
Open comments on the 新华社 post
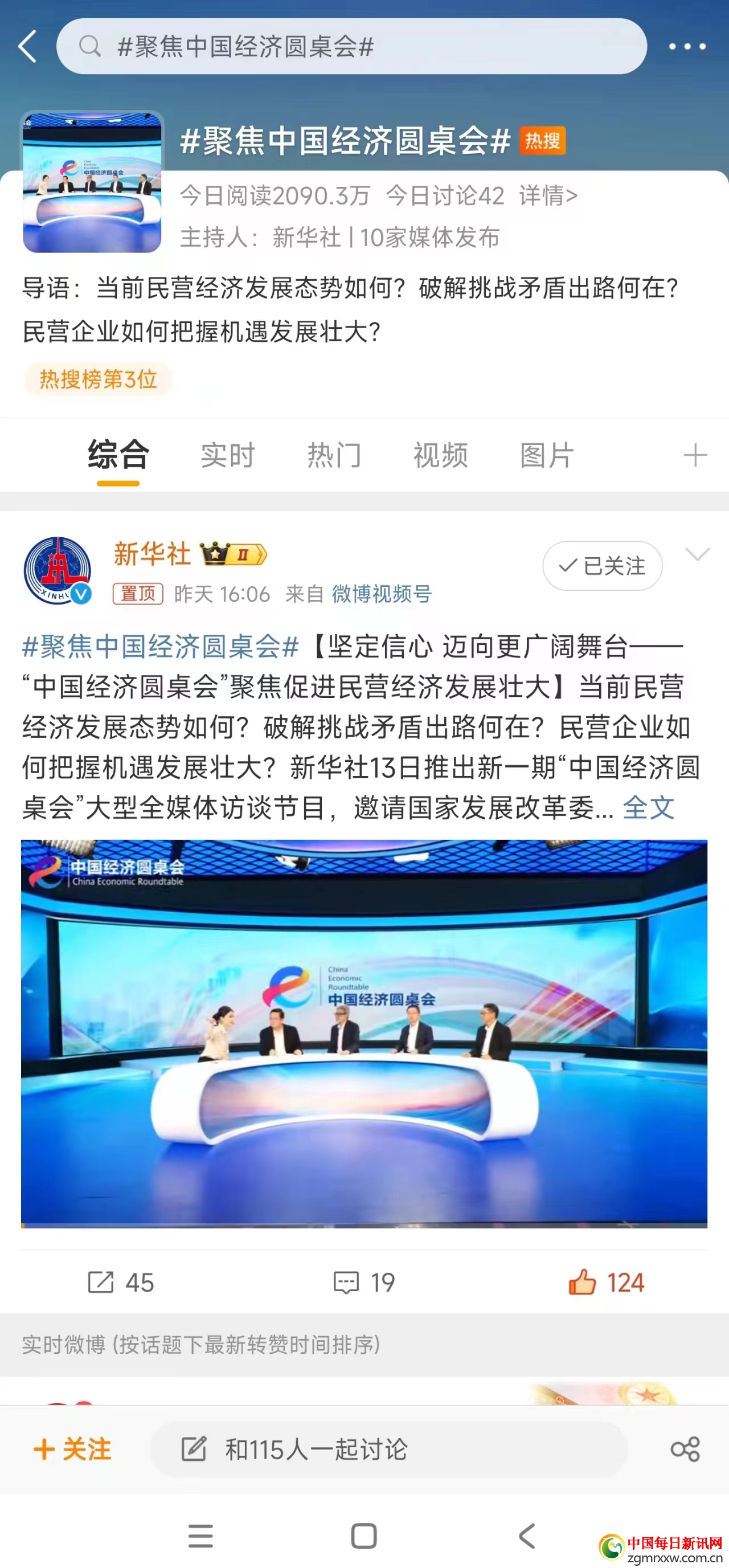[364, 1283]
